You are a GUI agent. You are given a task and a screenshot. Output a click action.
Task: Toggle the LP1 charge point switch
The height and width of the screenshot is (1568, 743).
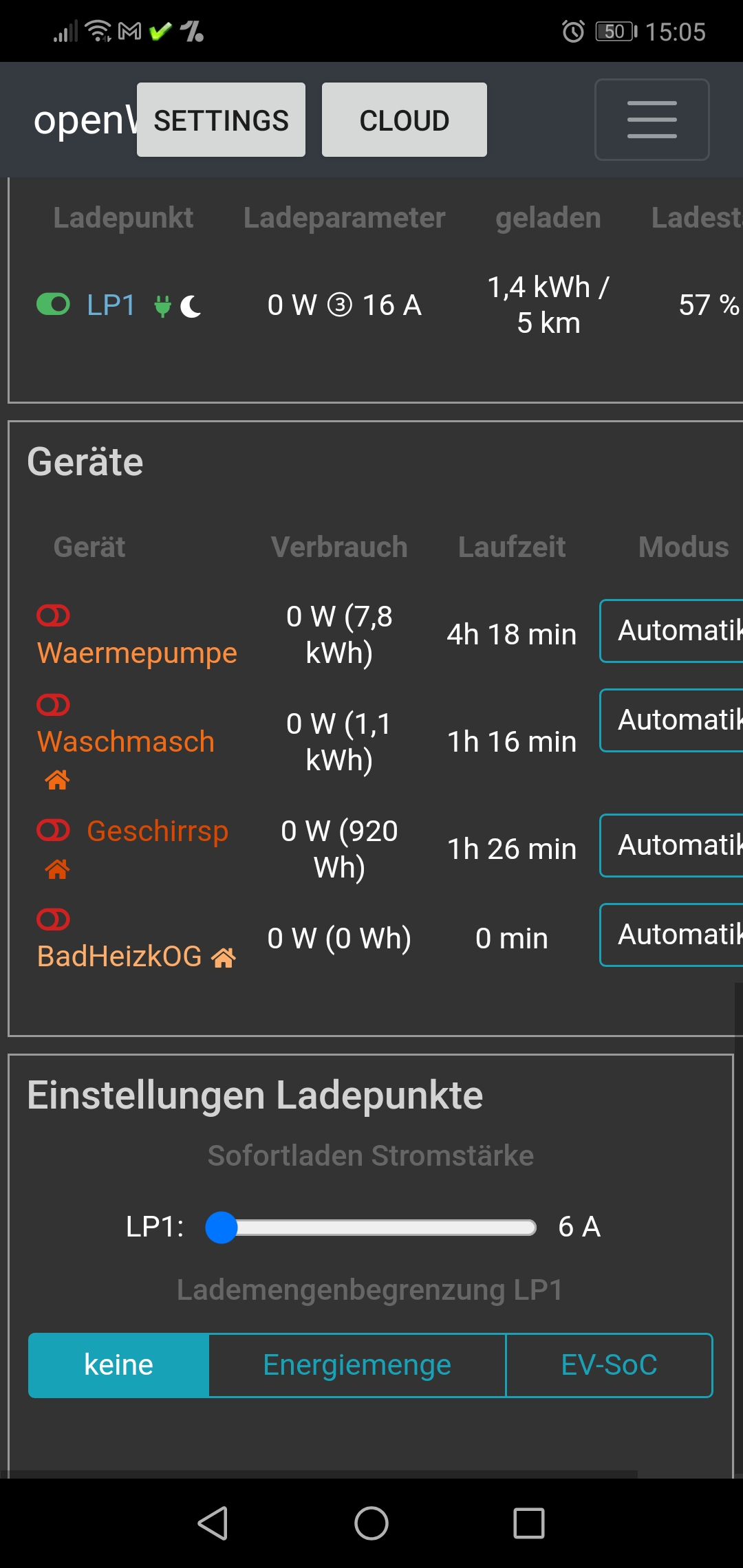point(53,304)
